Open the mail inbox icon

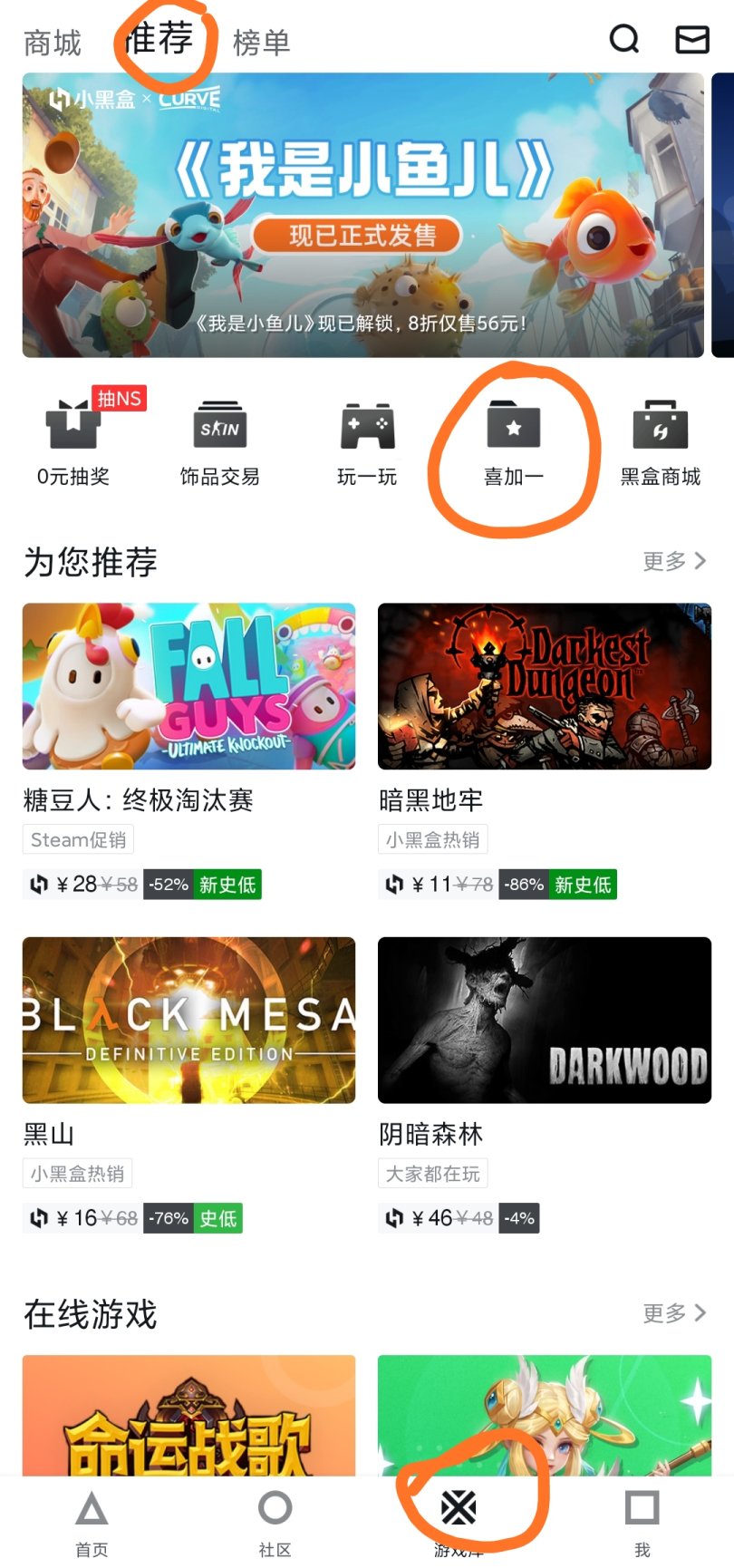692,39
